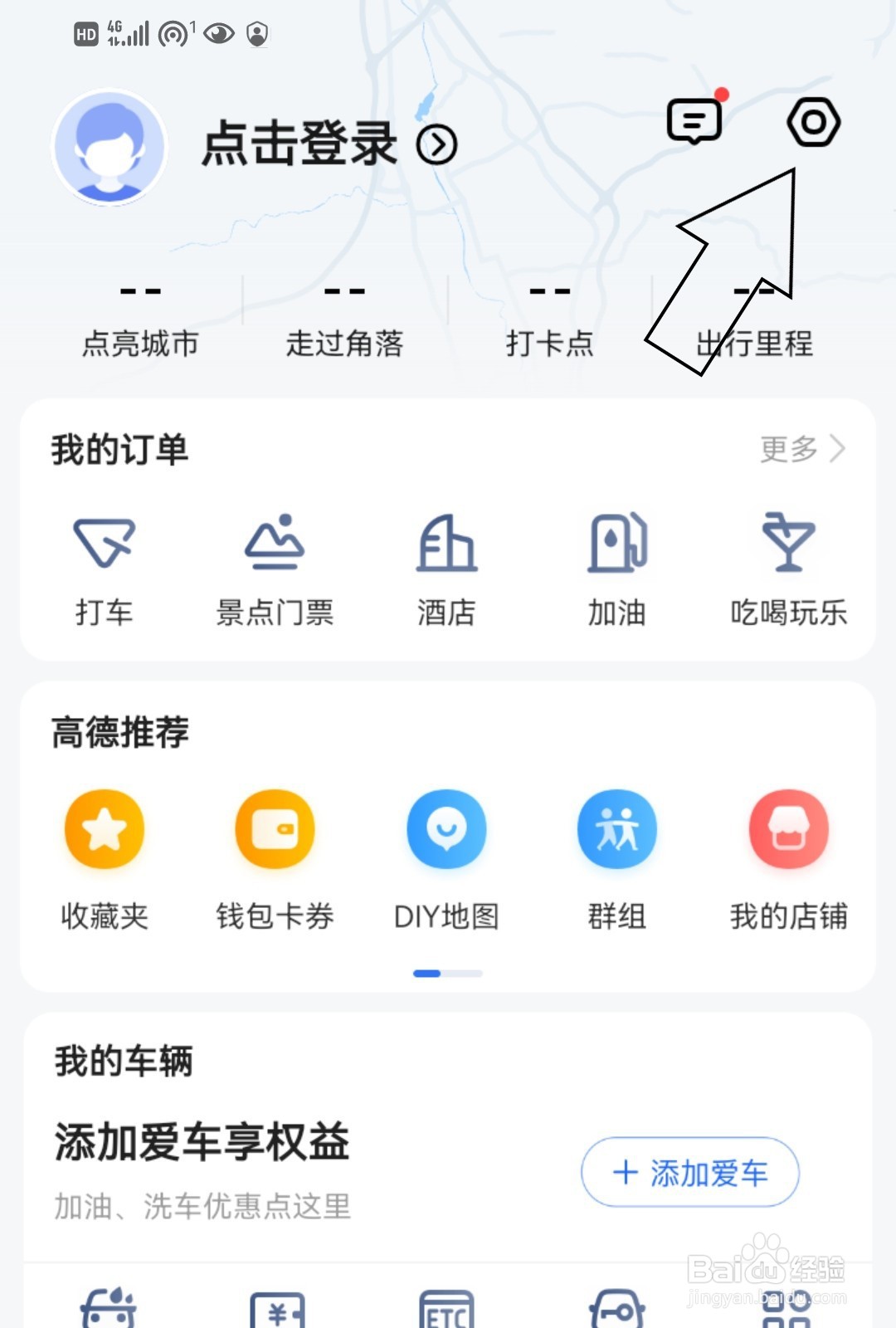
Task: Open 我的店铺 shop icon
Action: (787, 828)
